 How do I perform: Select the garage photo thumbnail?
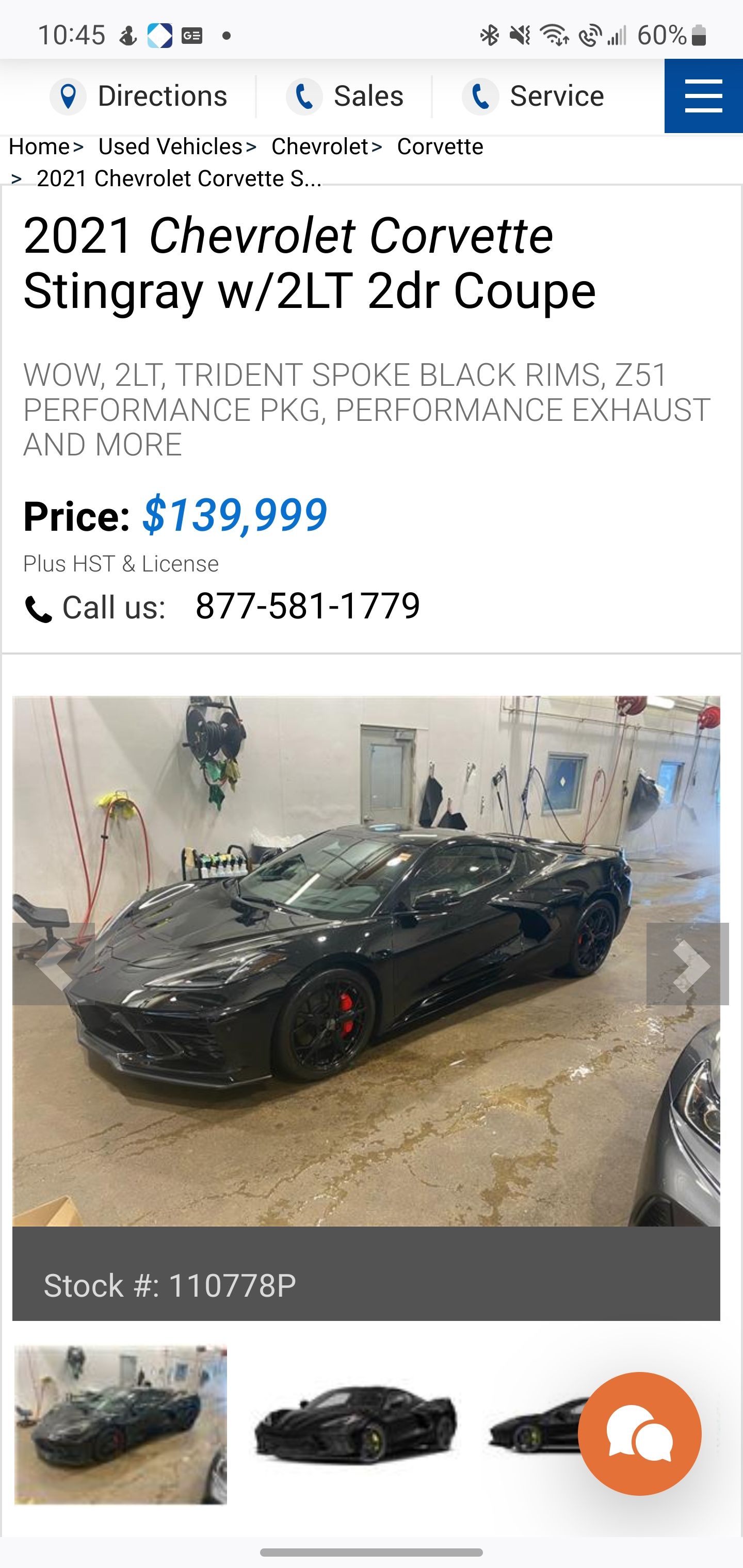tap(121, 1425)
